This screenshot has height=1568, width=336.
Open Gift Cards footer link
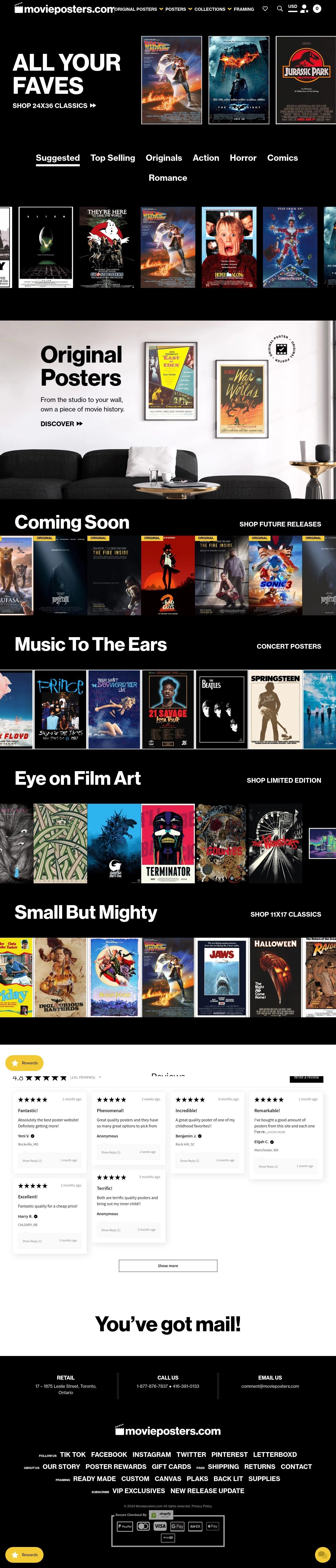pyautogui.click(x=171, y=1466)
